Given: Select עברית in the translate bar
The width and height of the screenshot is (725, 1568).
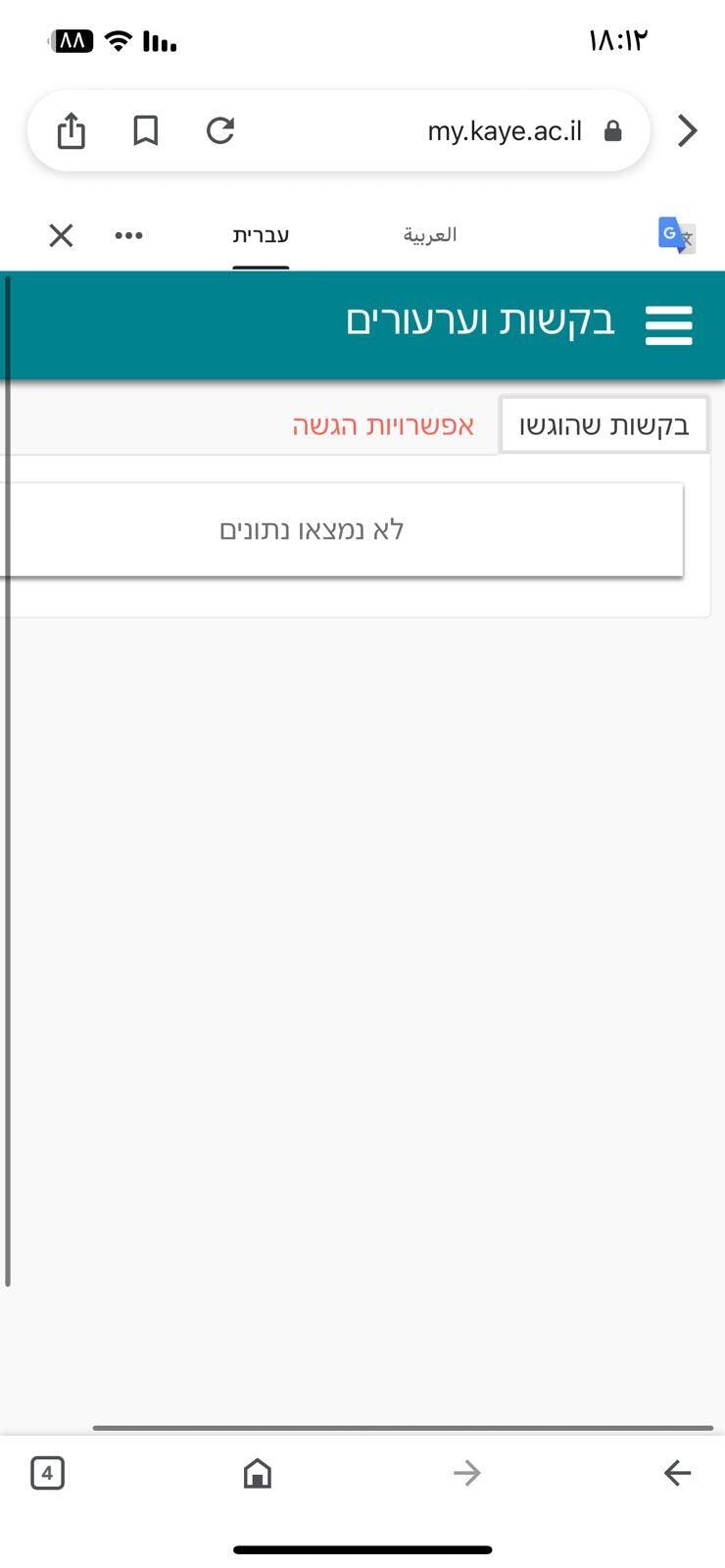Looking at the screenshot, I should click(x=261, y=235).
